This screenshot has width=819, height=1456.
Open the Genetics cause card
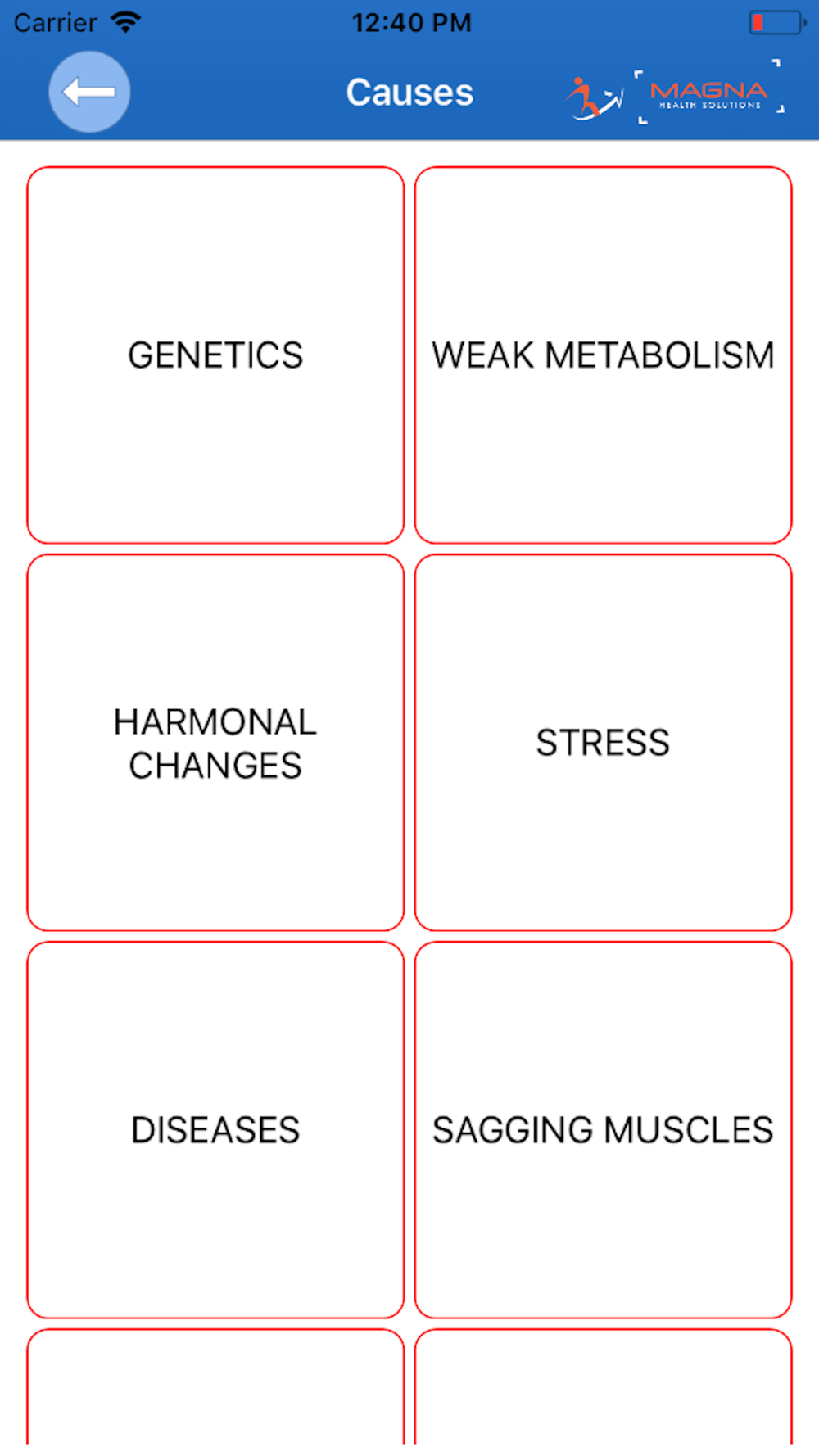coord(215,355)
